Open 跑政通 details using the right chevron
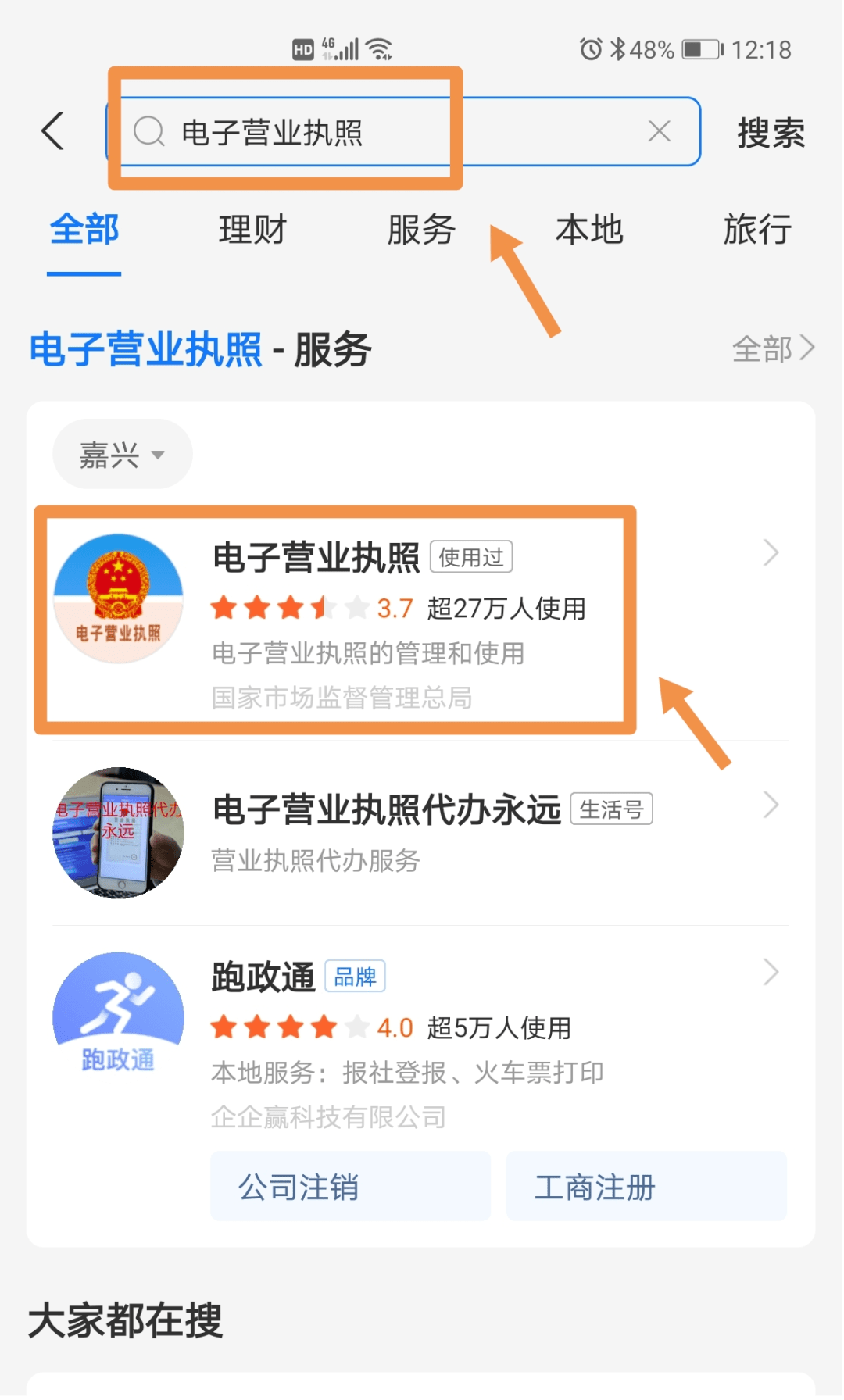 point(770,972)
